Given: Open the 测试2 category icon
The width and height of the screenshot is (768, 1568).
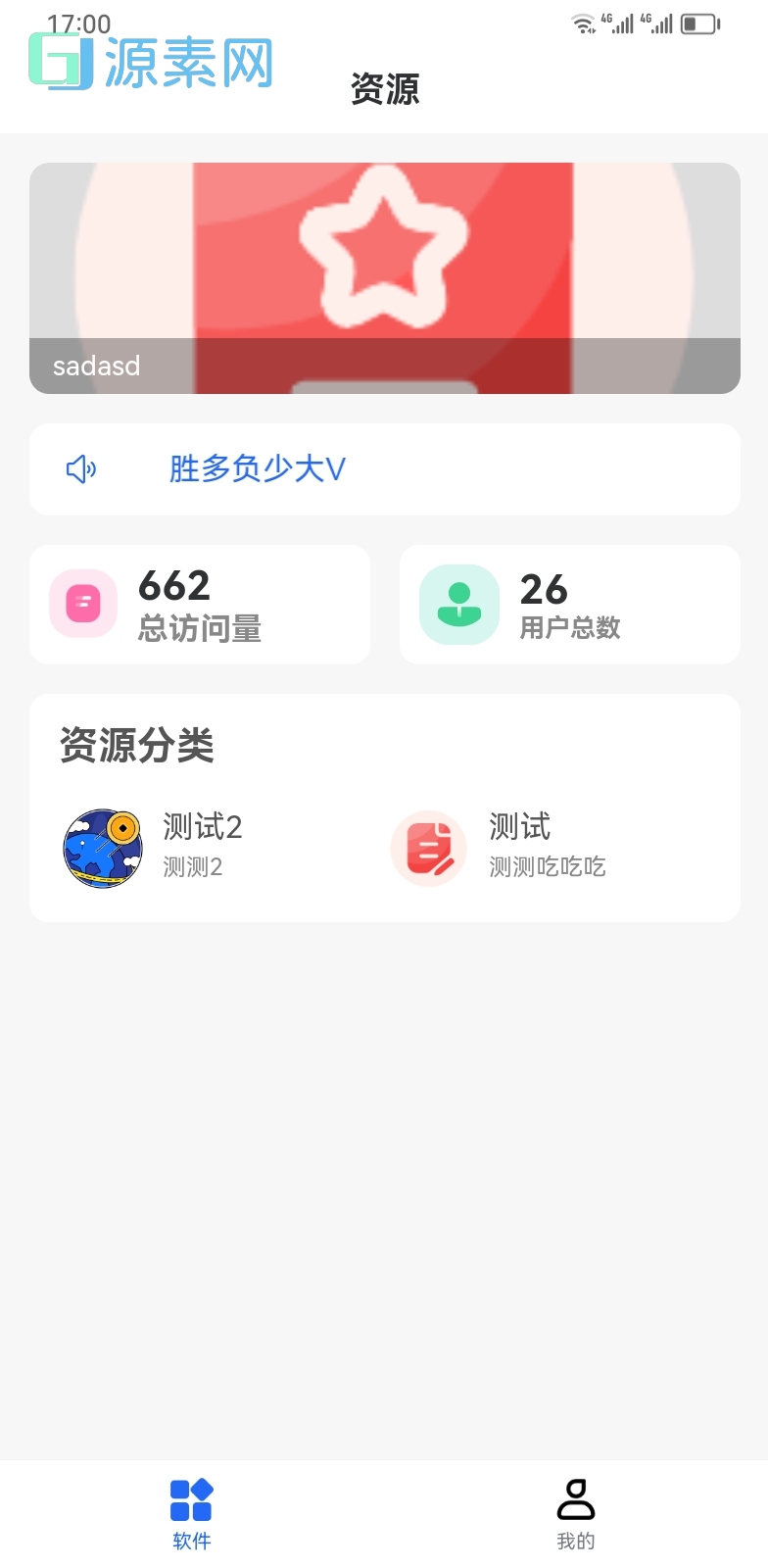Looking at the screenshot, I should (x=103, y=848).
